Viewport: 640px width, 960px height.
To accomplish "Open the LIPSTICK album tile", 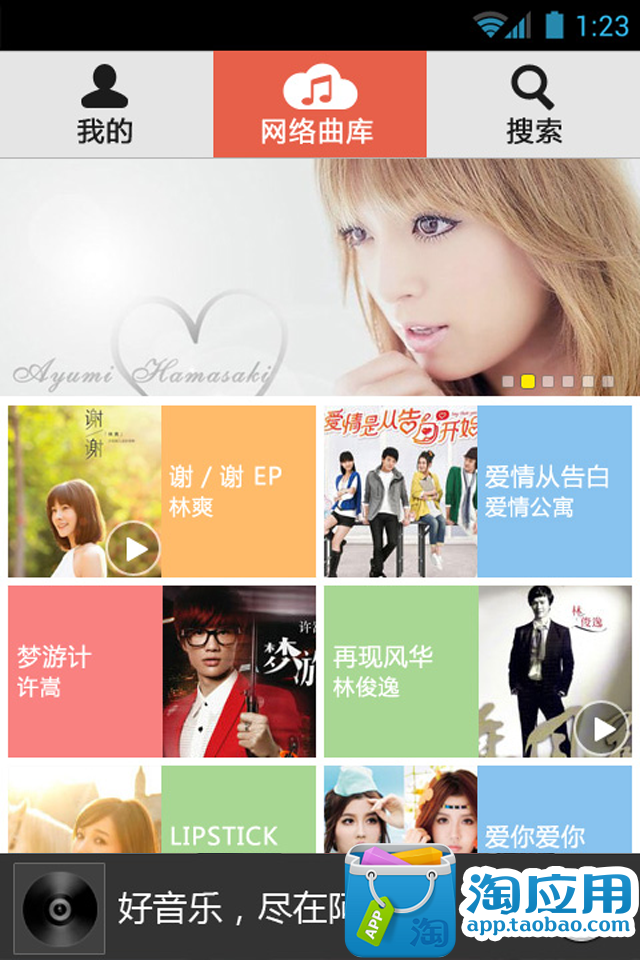I will coord(162,810).
